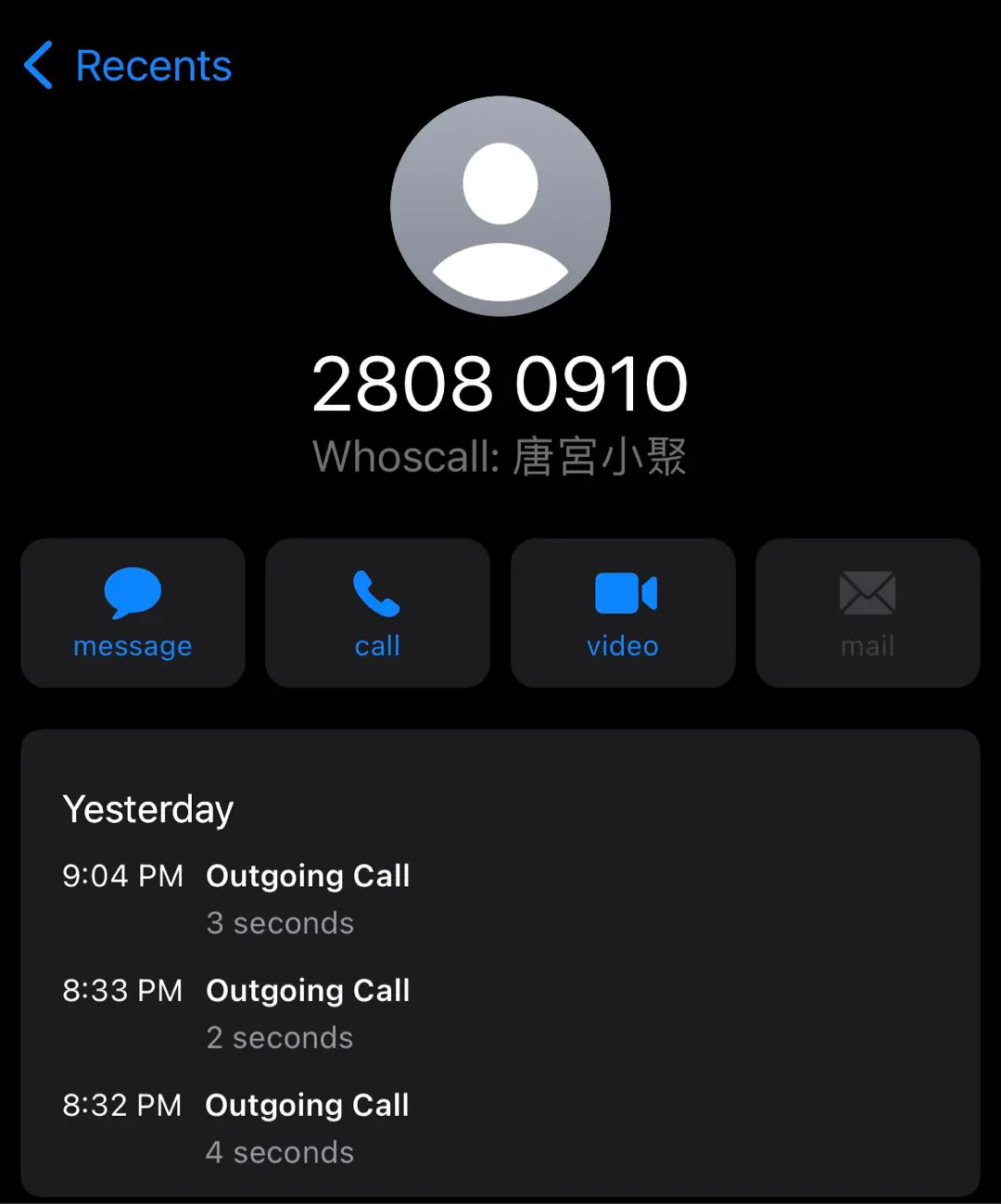The image size is (1001, 1204).
Task: Go back to Recents
Action: point(128,66)
